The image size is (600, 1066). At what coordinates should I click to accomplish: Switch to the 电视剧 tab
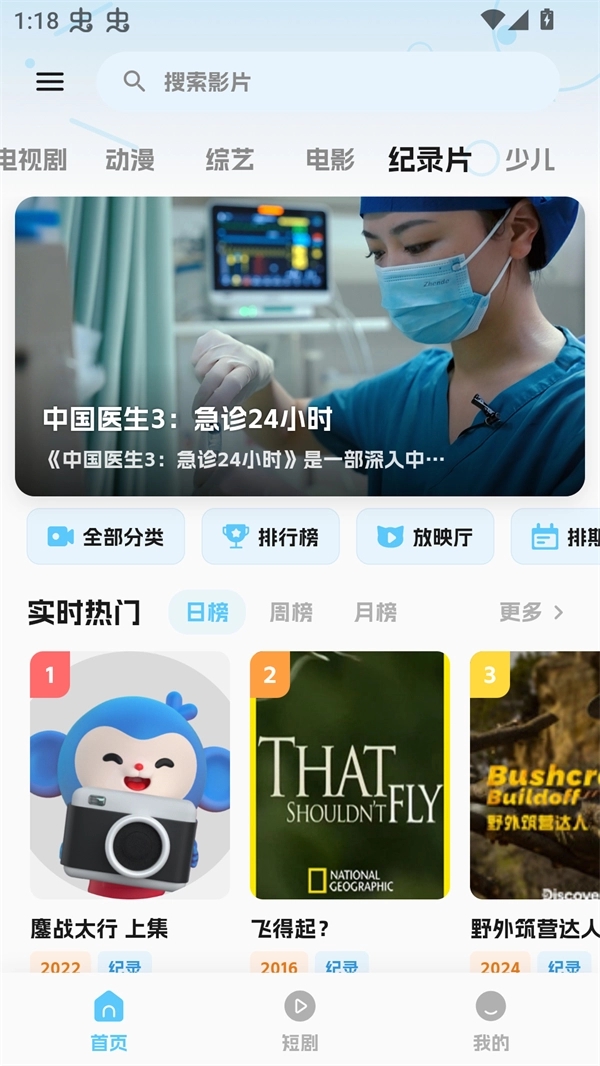click(x=32, y=159)
